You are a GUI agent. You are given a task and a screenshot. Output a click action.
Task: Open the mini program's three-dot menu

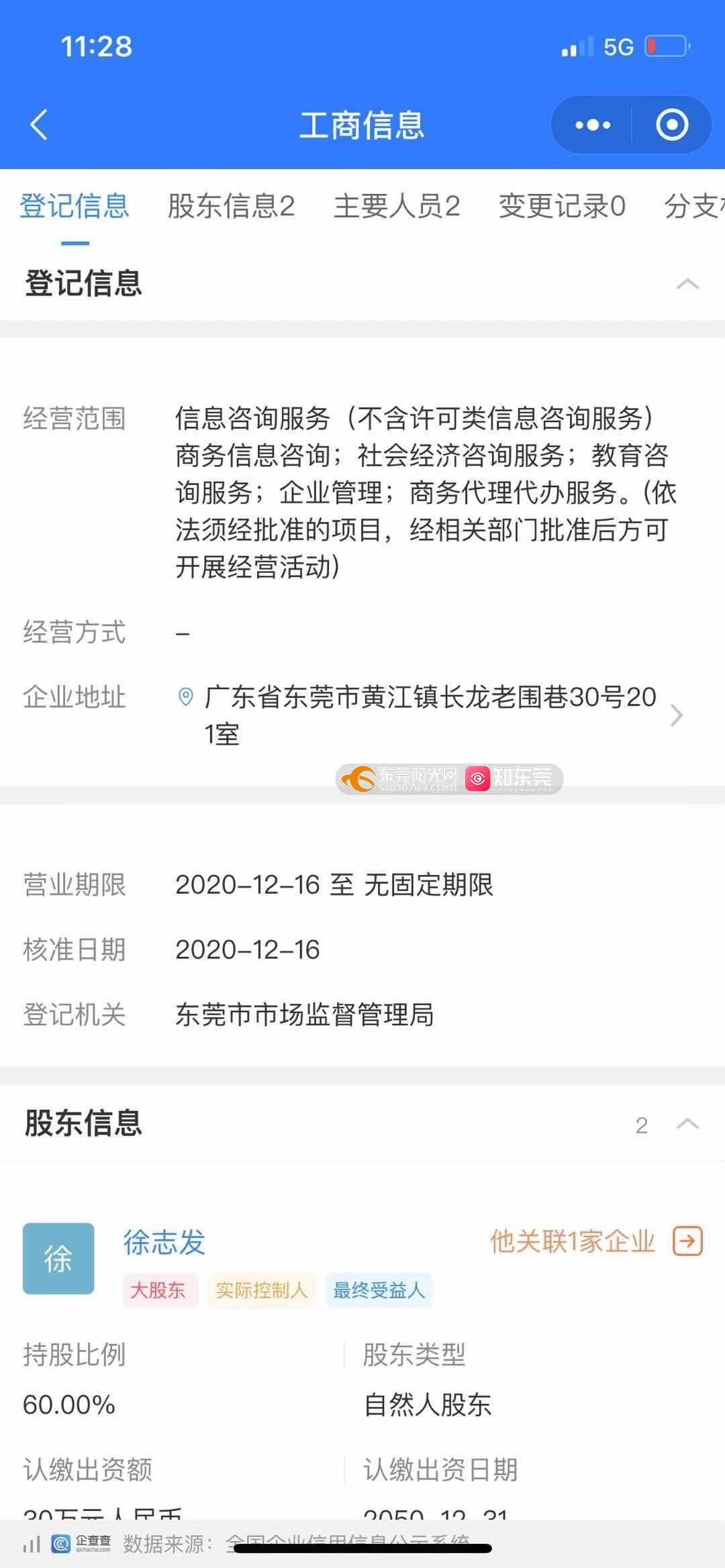(x=593, y=125)
